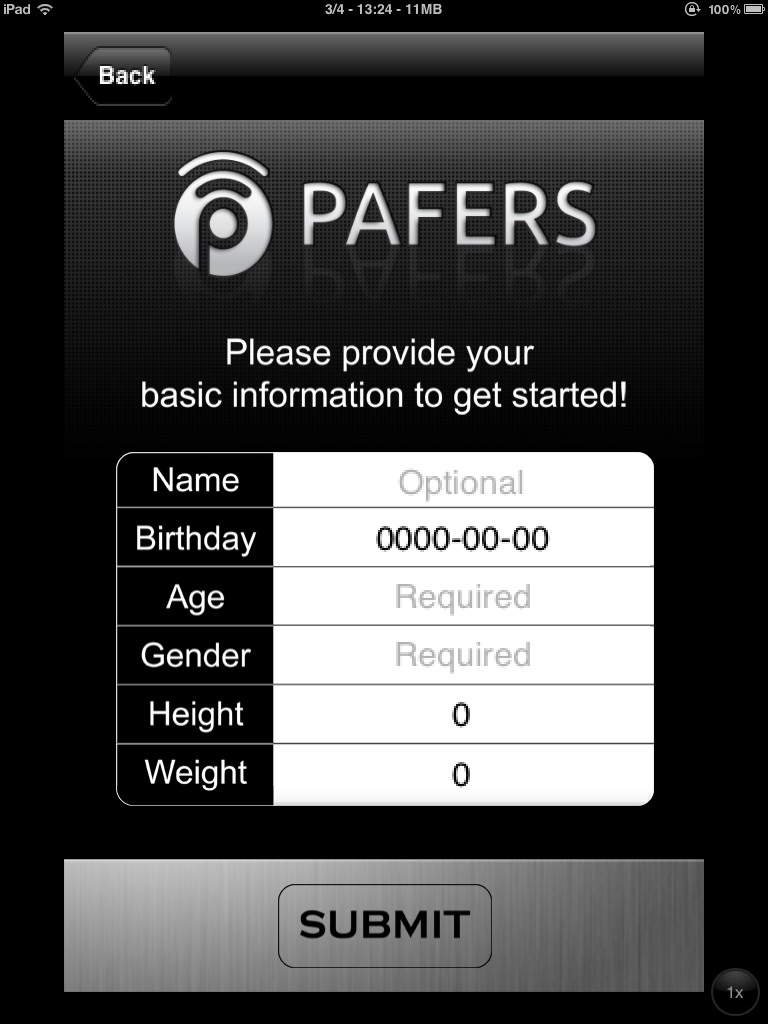The width and height of the screenshot is (768, 1024).
Task: Choose a gender in the Gender field
Action: (x=462, y=655)
